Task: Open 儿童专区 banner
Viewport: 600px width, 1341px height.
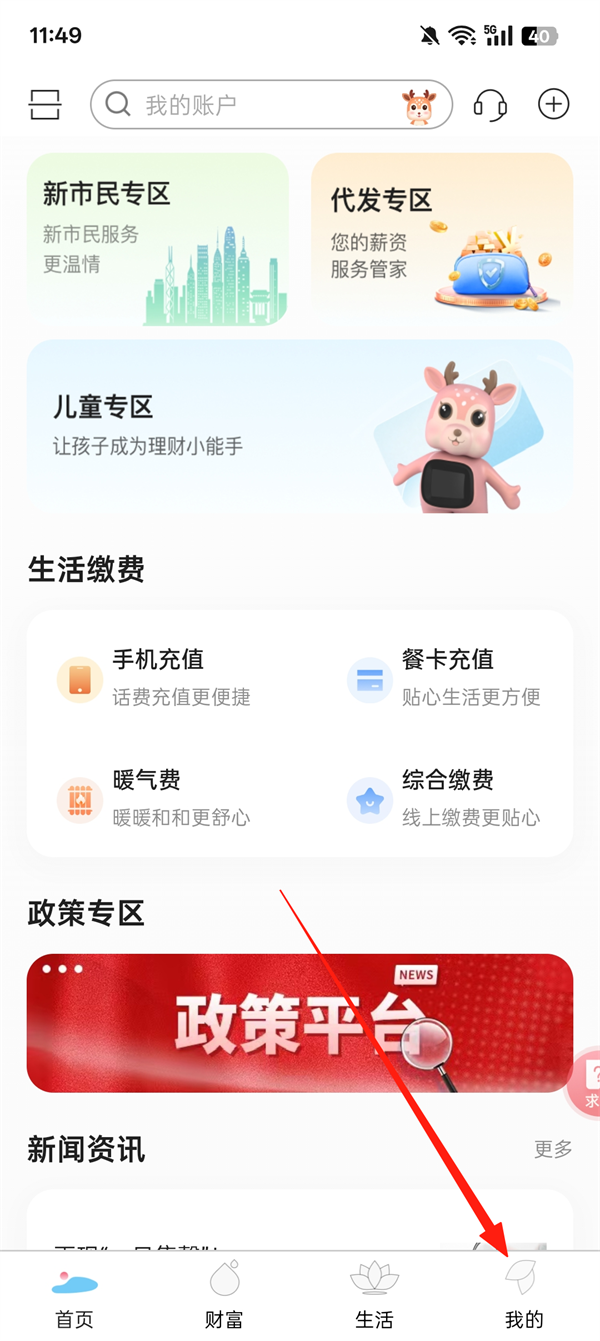Action: click(300, 426)
